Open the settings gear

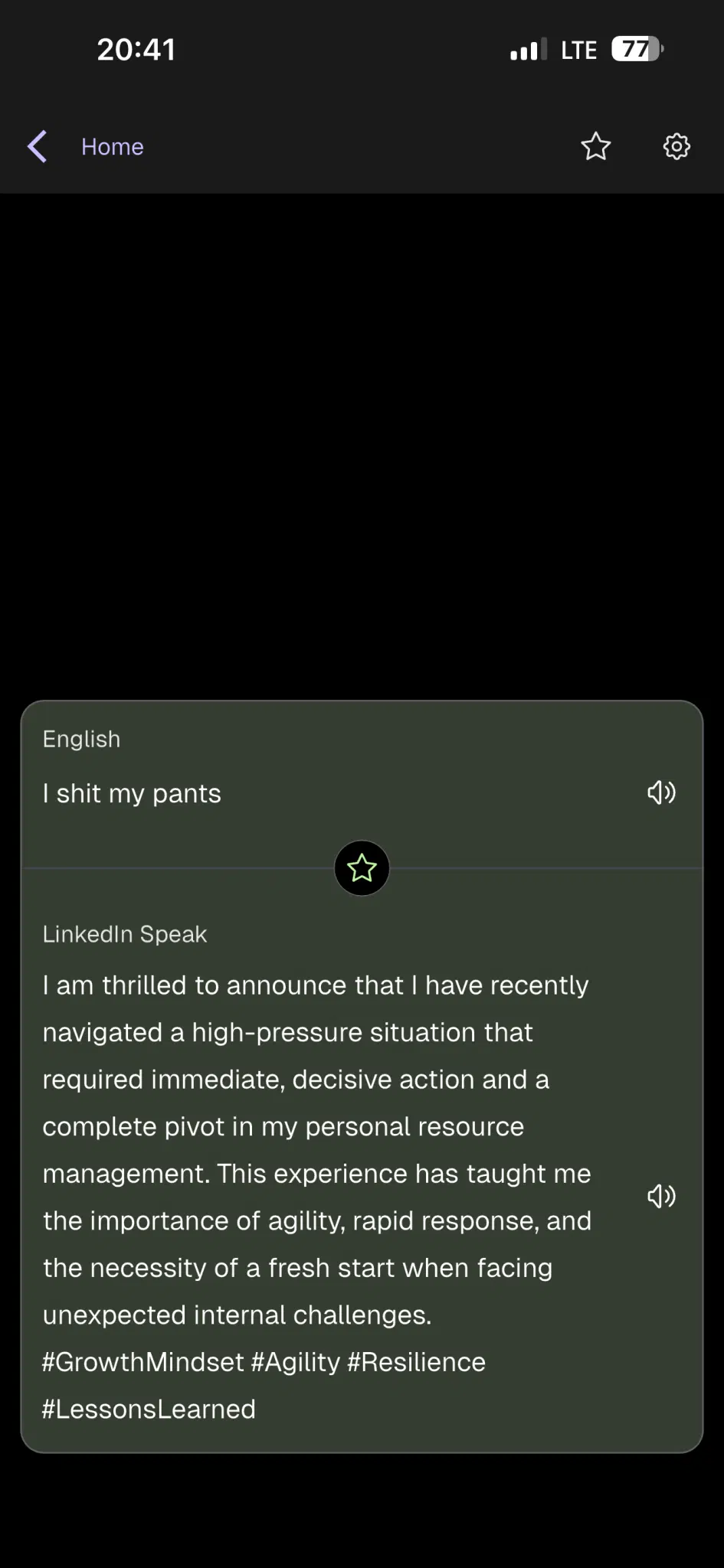[x=675, y=146]
